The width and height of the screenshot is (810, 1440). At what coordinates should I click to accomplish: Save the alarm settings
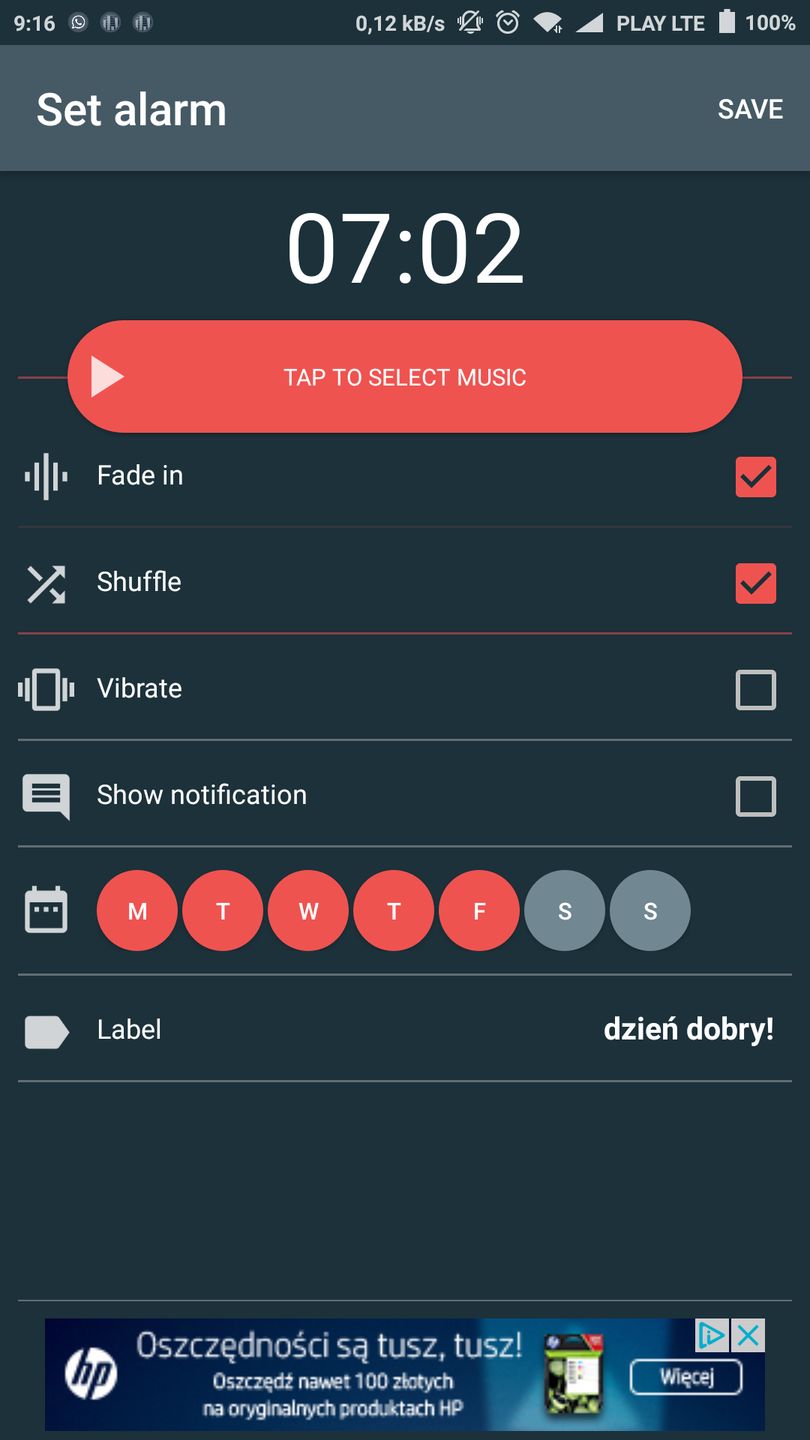coord(750,109)
